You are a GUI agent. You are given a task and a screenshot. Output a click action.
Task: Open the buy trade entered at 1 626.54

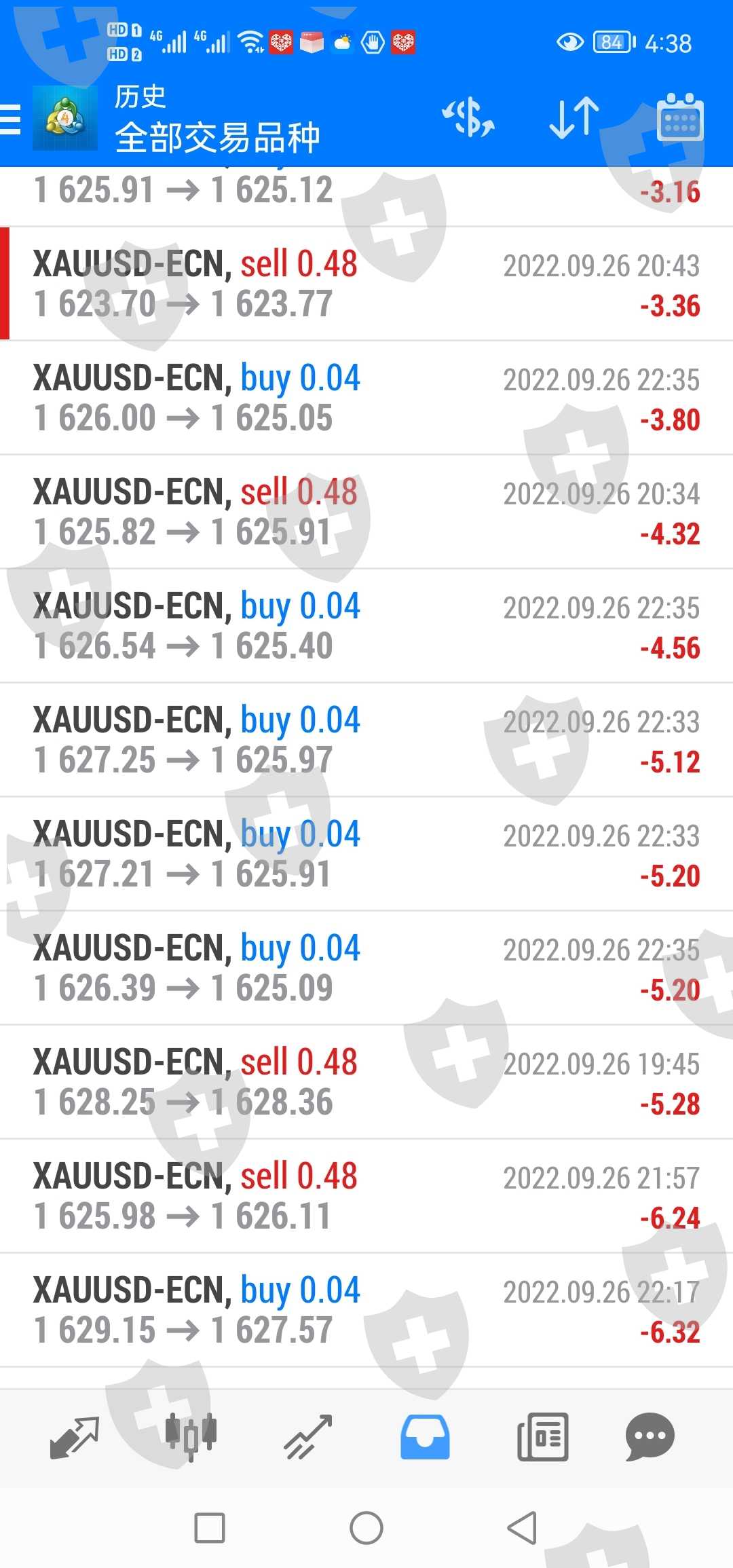366,626
